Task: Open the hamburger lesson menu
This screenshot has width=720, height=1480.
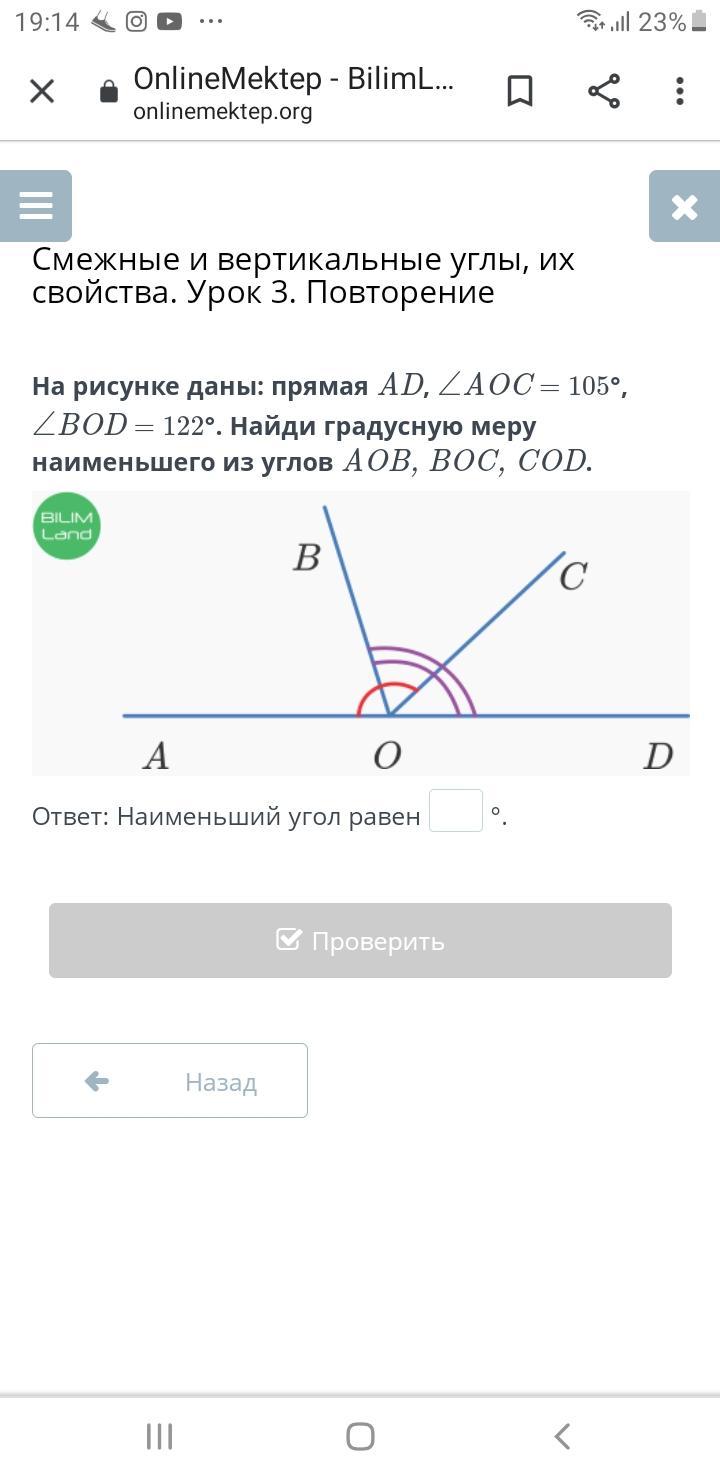Action: 36,206
